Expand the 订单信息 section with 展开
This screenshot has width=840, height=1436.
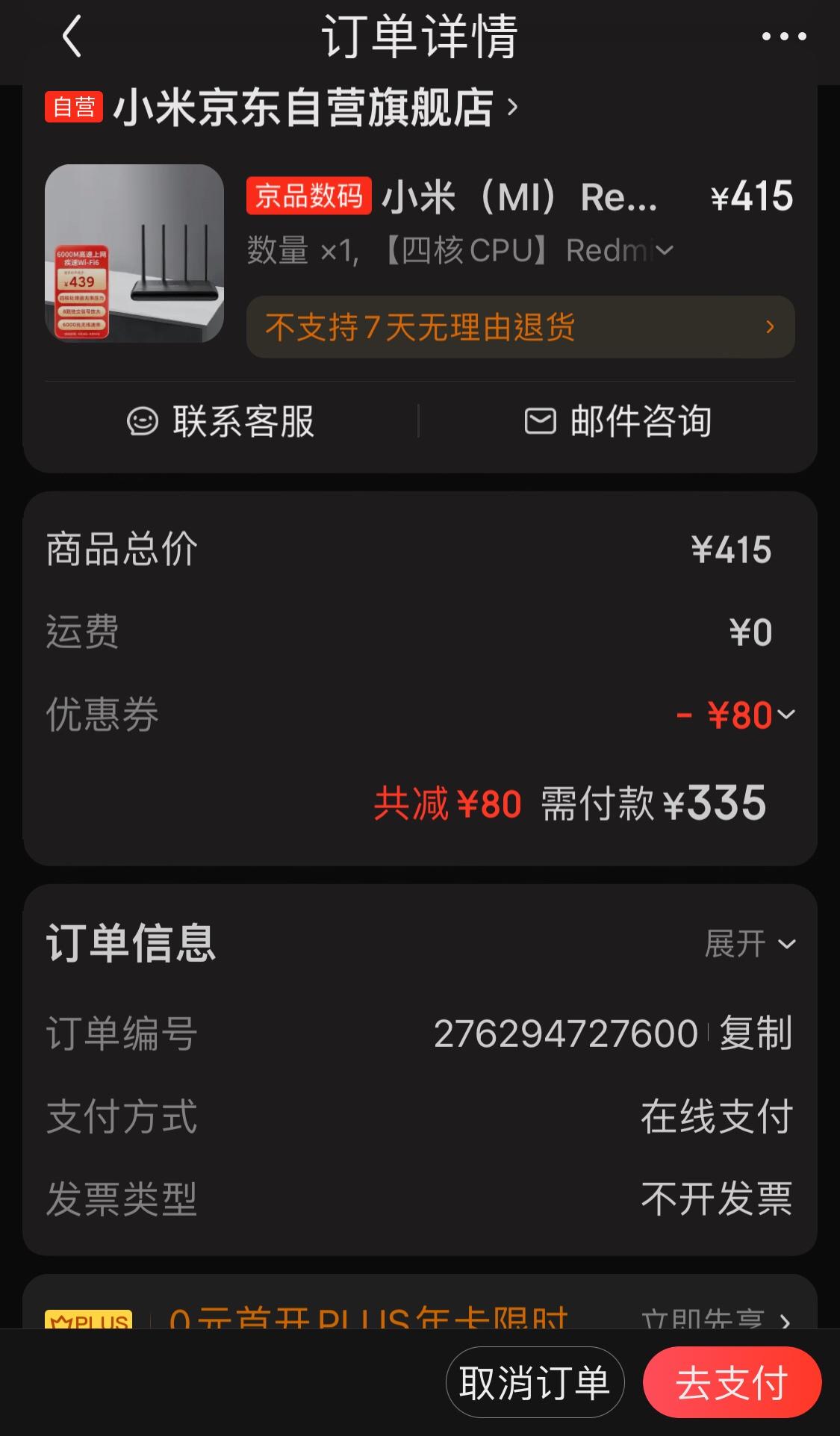pos(750,944)
